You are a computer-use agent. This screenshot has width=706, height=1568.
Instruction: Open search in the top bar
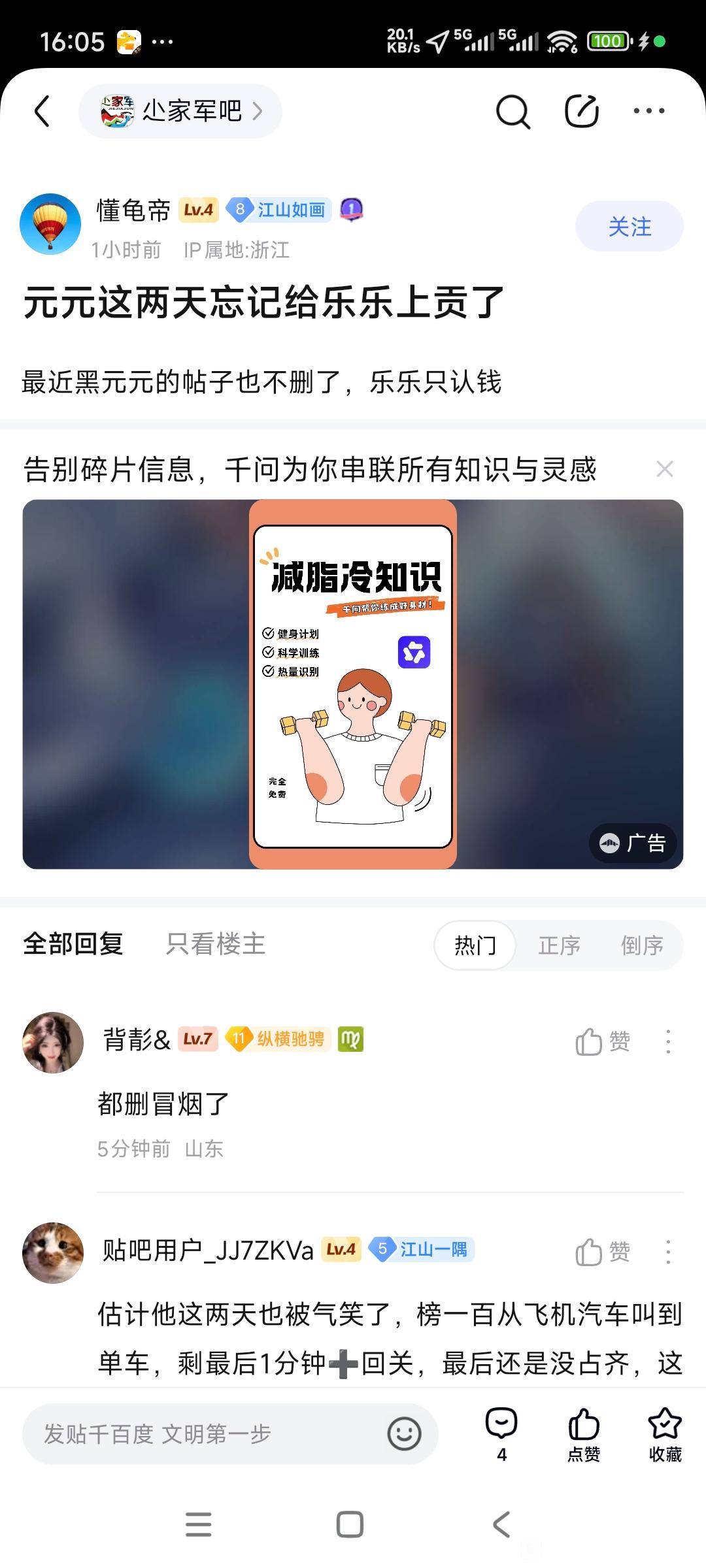[x=513, y=112]
